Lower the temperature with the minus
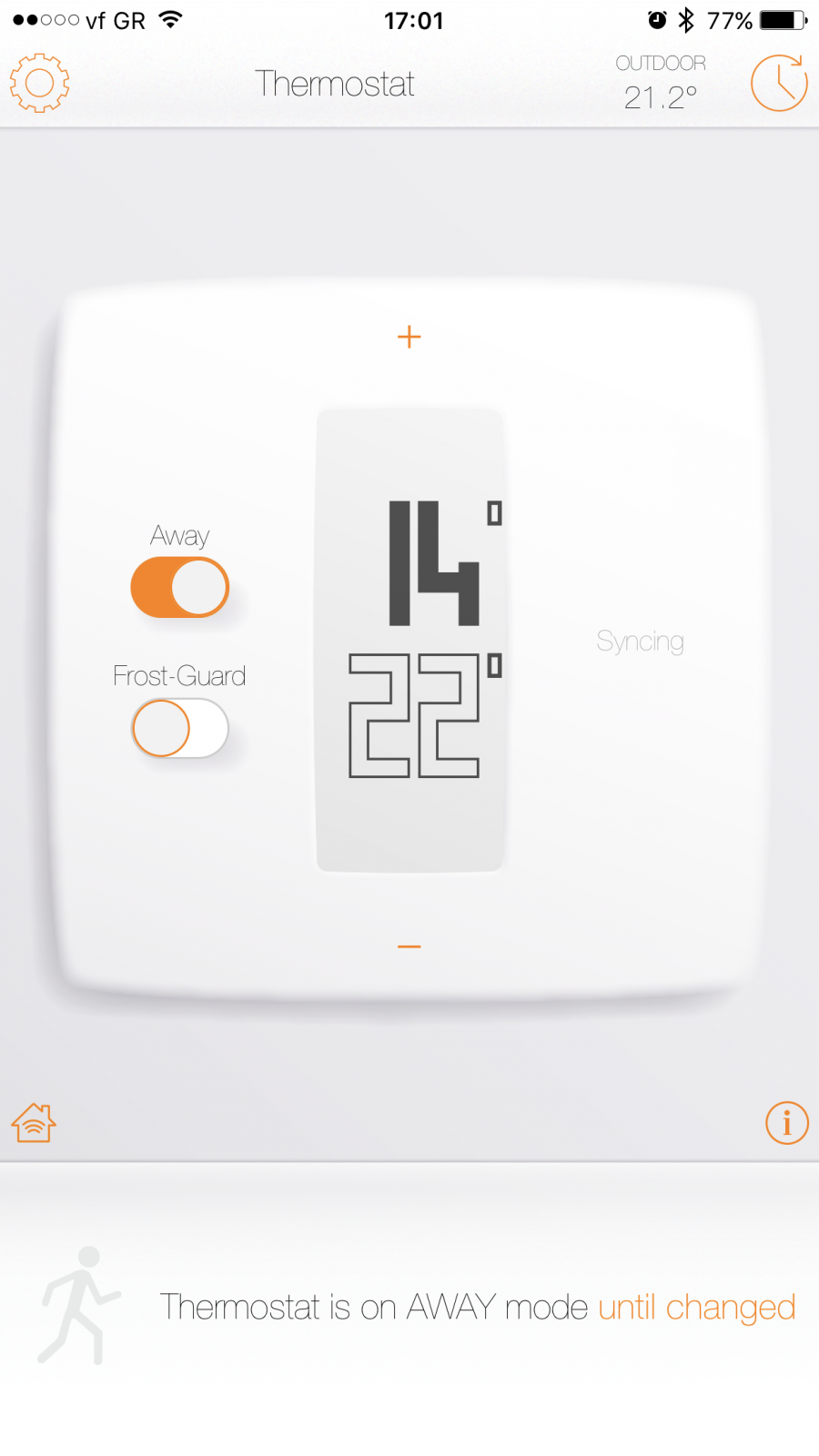Viewport: 819px width, 1456px height. pos(409,946)
